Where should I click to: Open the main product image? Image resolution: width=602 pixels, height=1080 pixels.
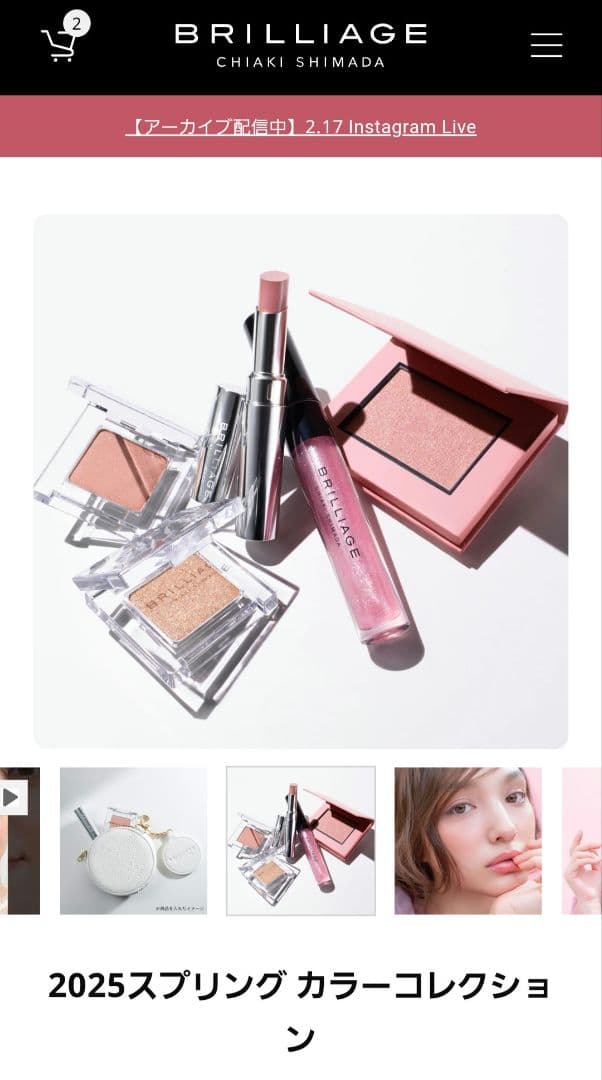[x=301, y=481]
